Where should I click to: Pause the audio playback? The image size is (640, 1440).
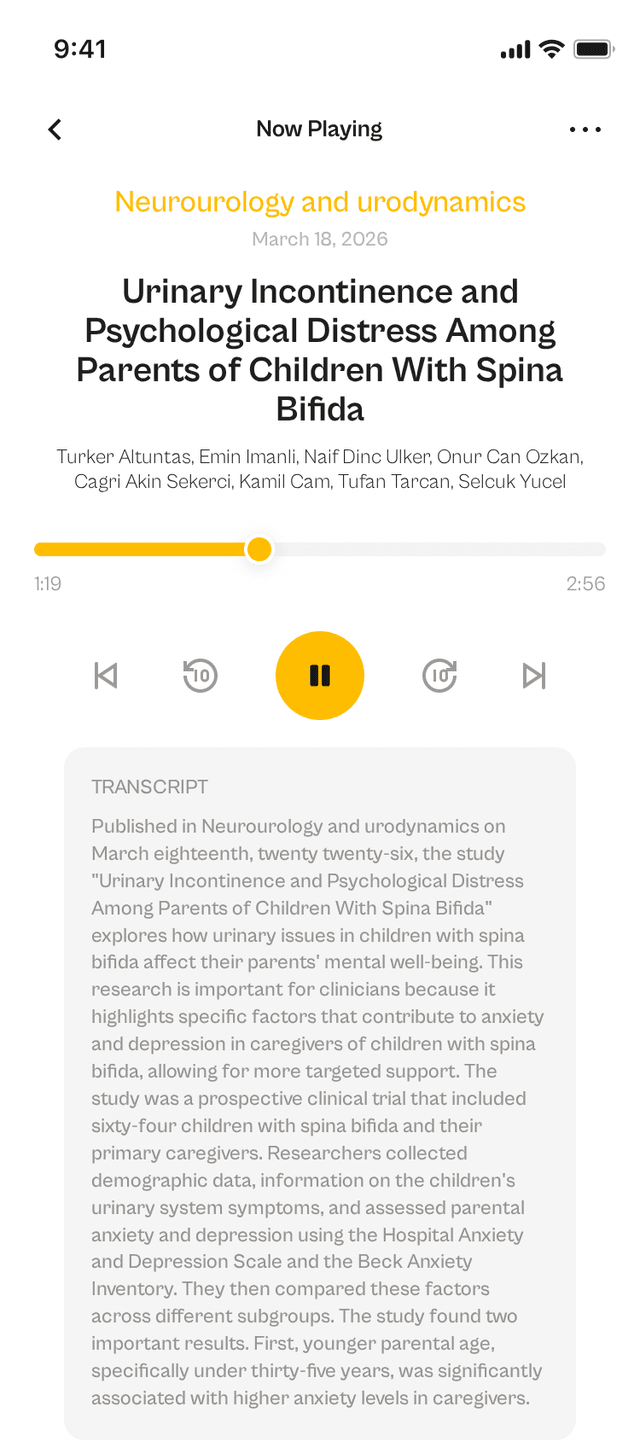tap(320, 676)
